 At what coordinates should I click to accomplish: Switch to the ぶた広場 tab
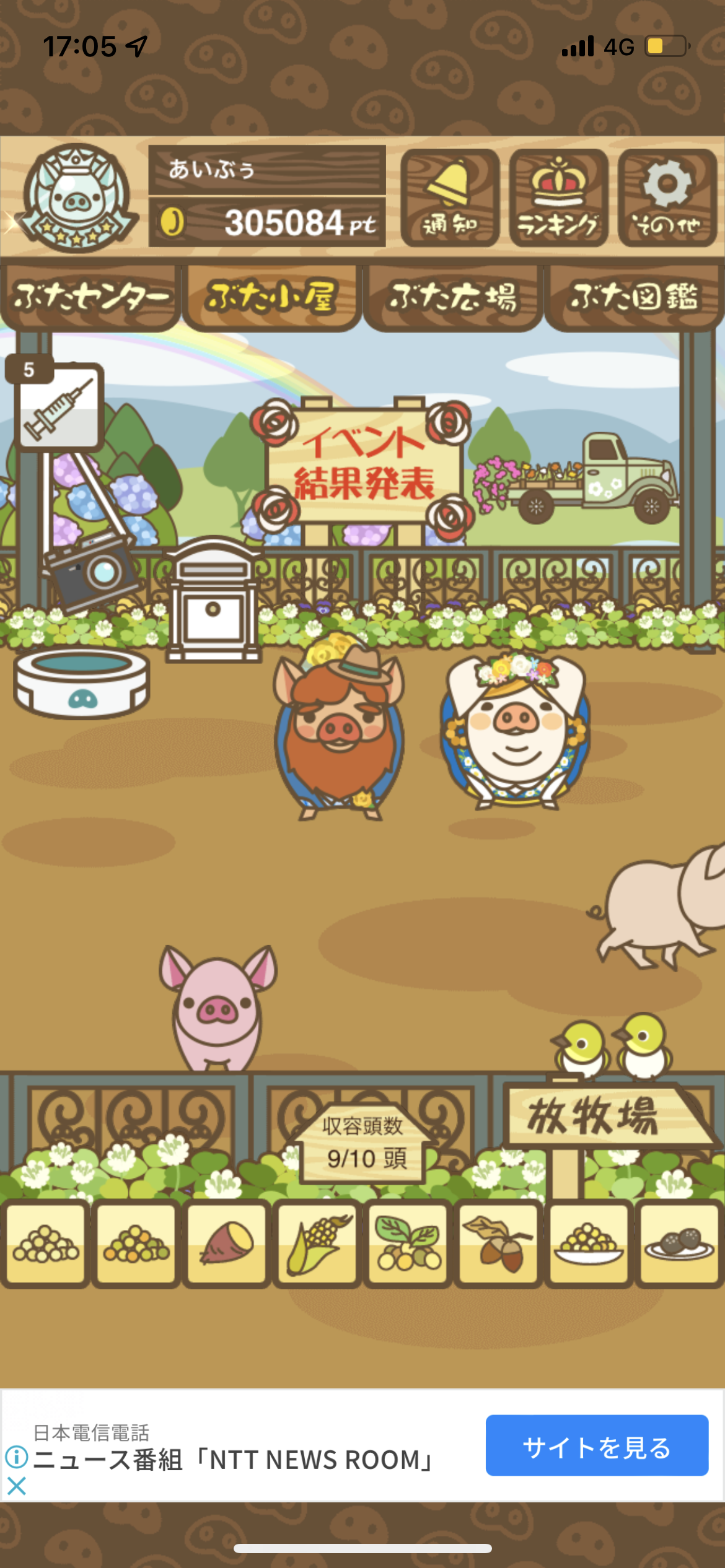453,298
